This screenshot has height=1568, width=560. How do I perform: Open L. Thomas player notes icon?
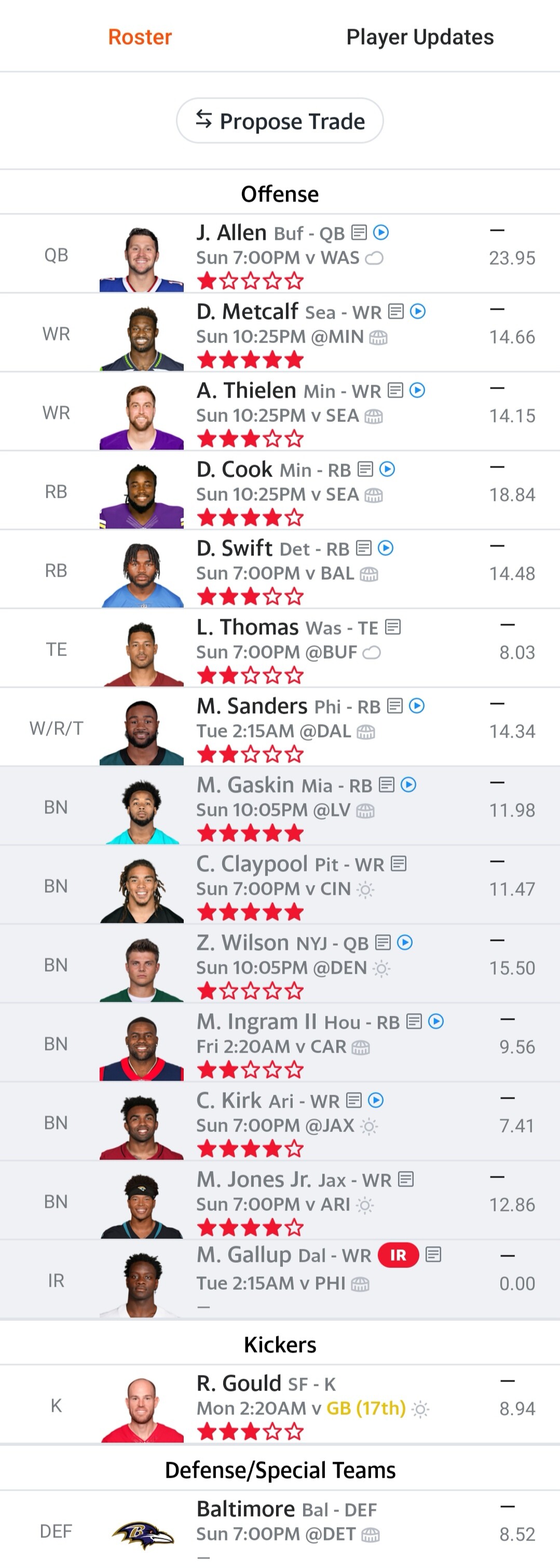pyautogui.click(x=393, y=627)
